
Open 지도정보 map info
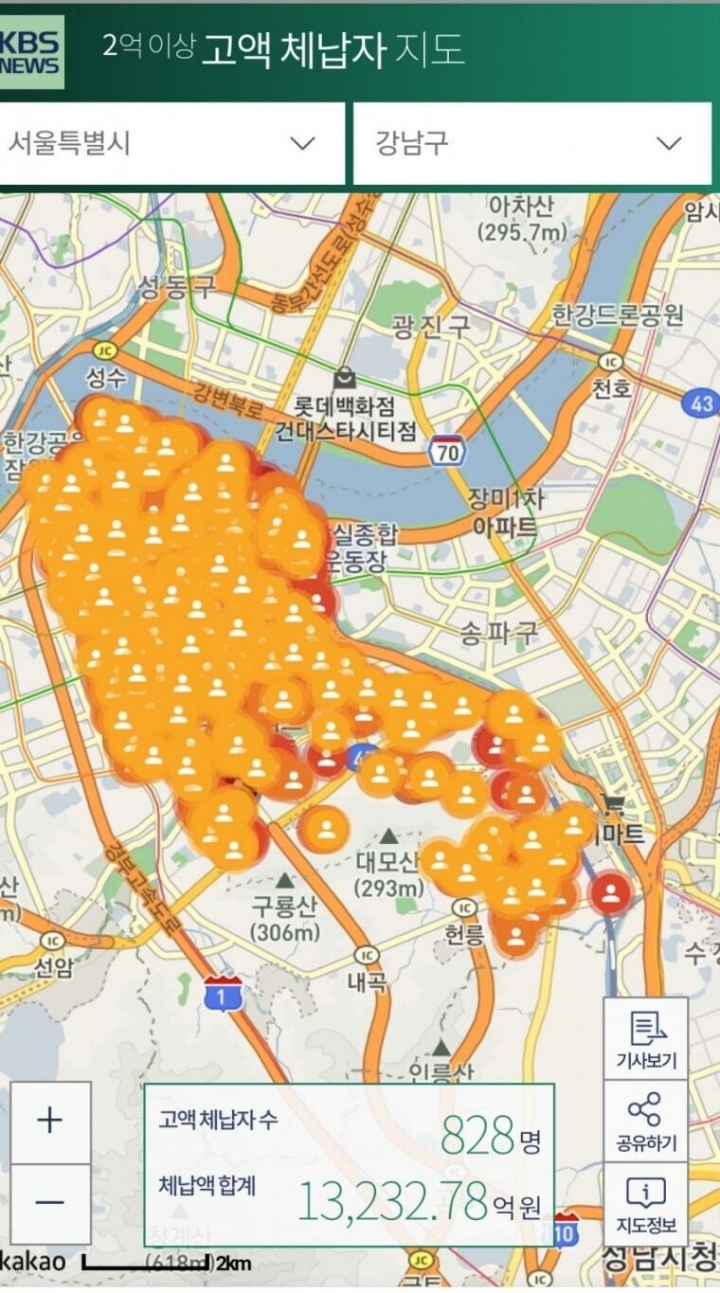pyautogui.click(x=645, y=1203)
